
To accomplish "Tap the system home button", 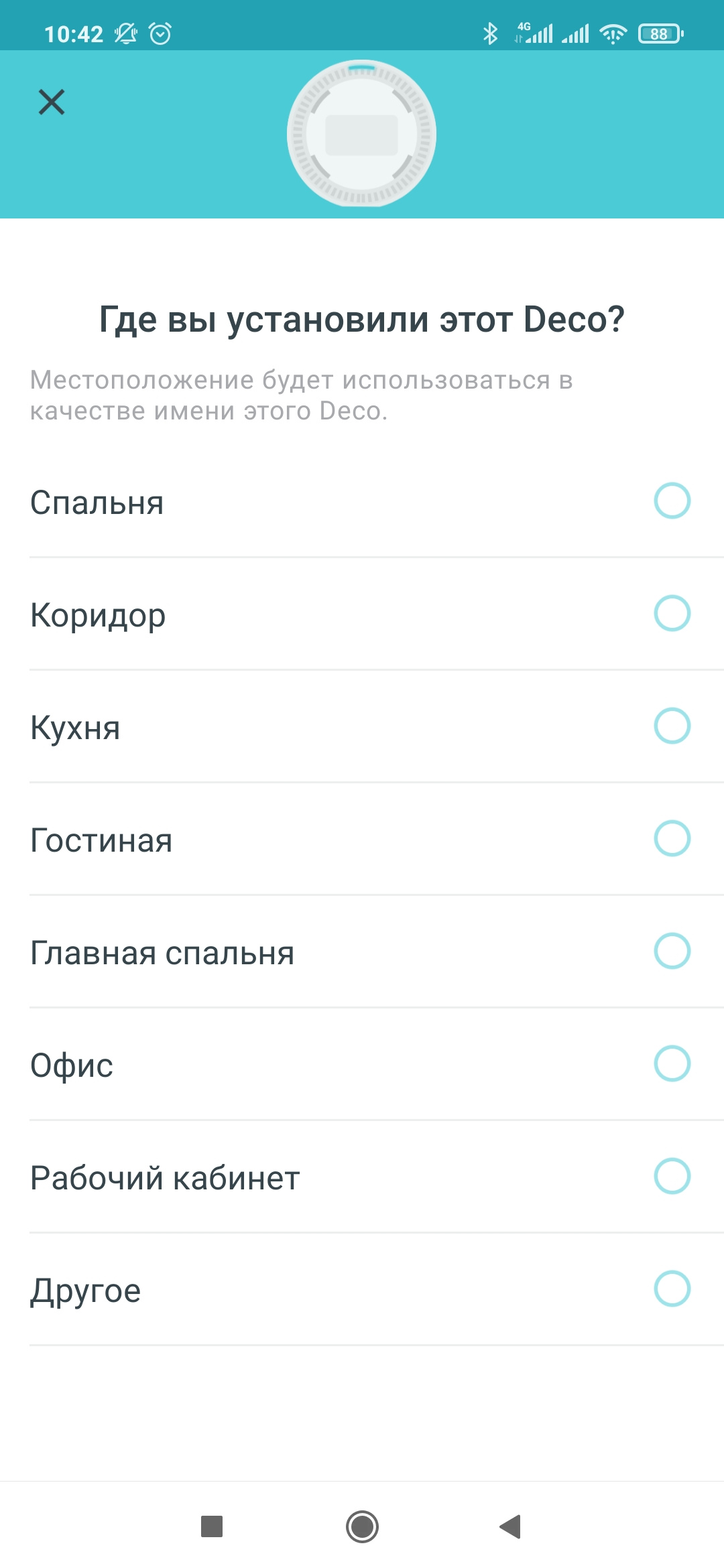I will [x=362, y=1526].
